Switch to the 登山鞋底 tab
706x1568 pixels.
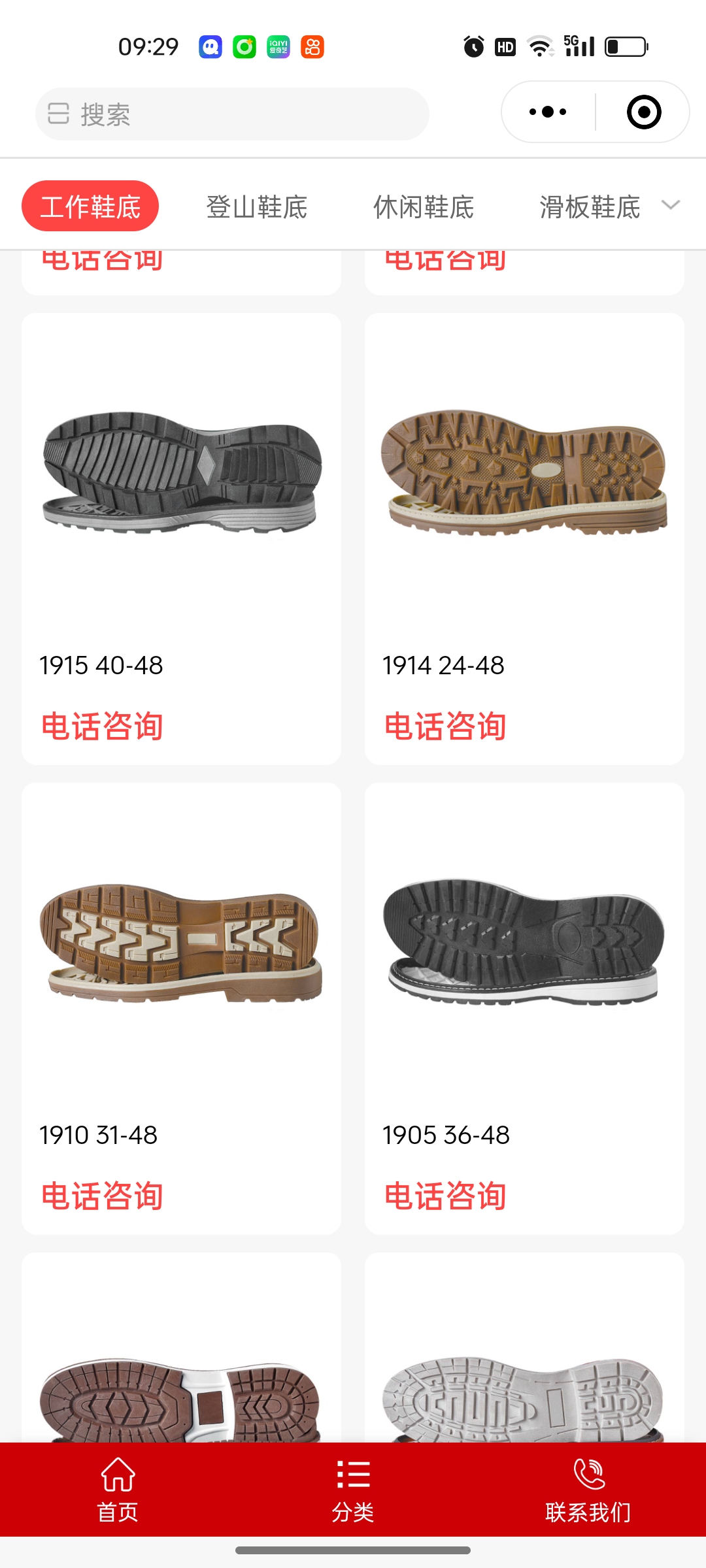[256, 206]
